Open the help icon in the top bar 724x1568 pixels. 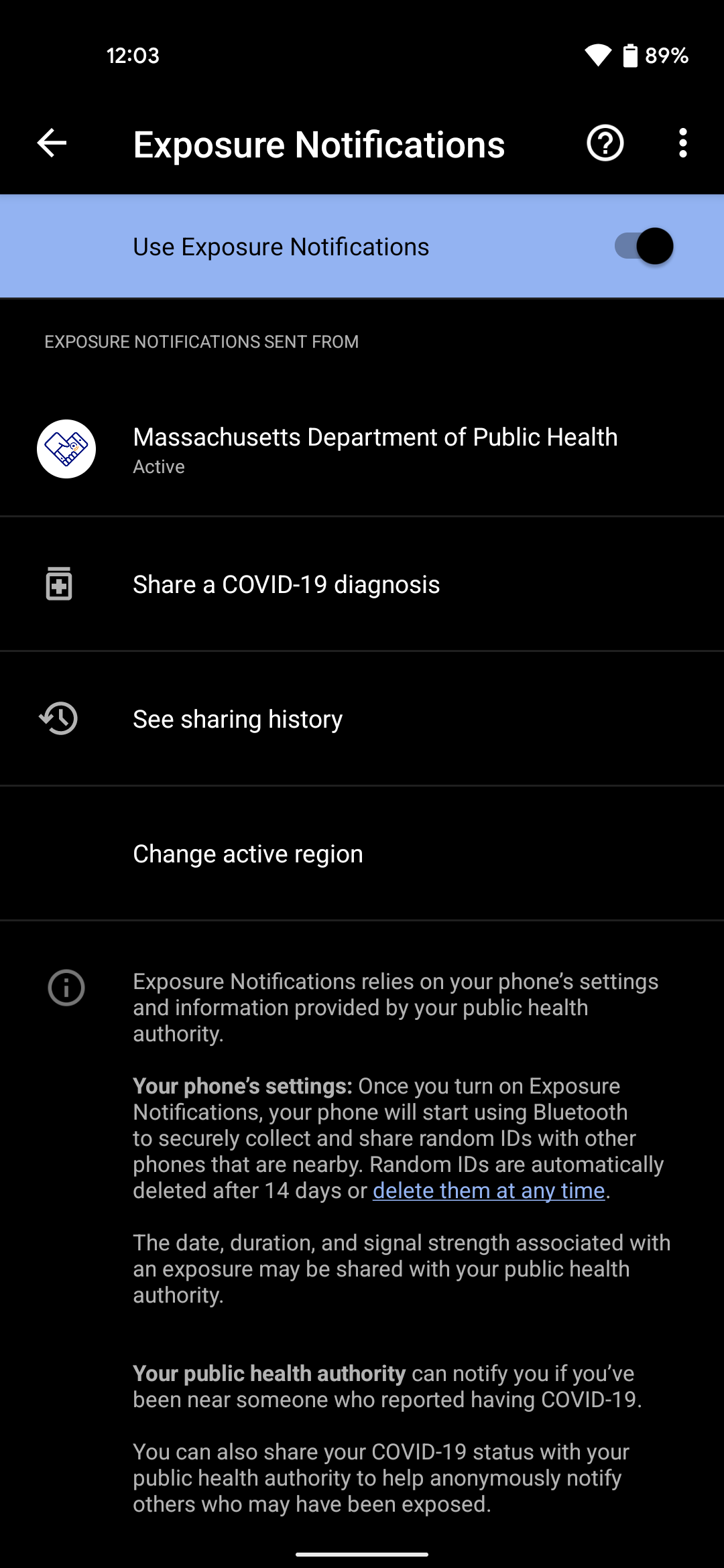[603, 143]
